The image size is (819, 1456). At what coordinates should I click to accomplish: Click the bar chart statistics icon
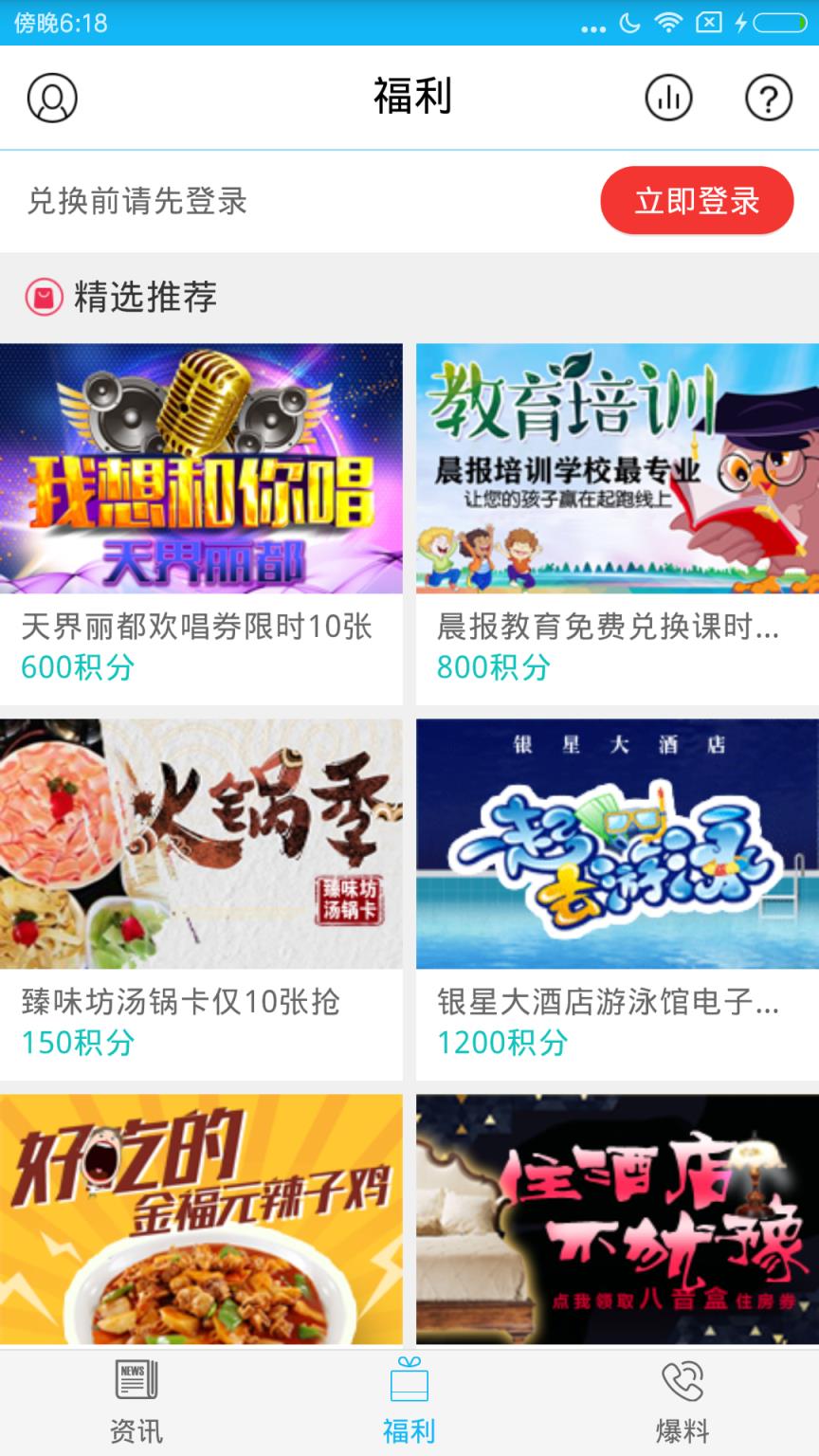point(667,98)
